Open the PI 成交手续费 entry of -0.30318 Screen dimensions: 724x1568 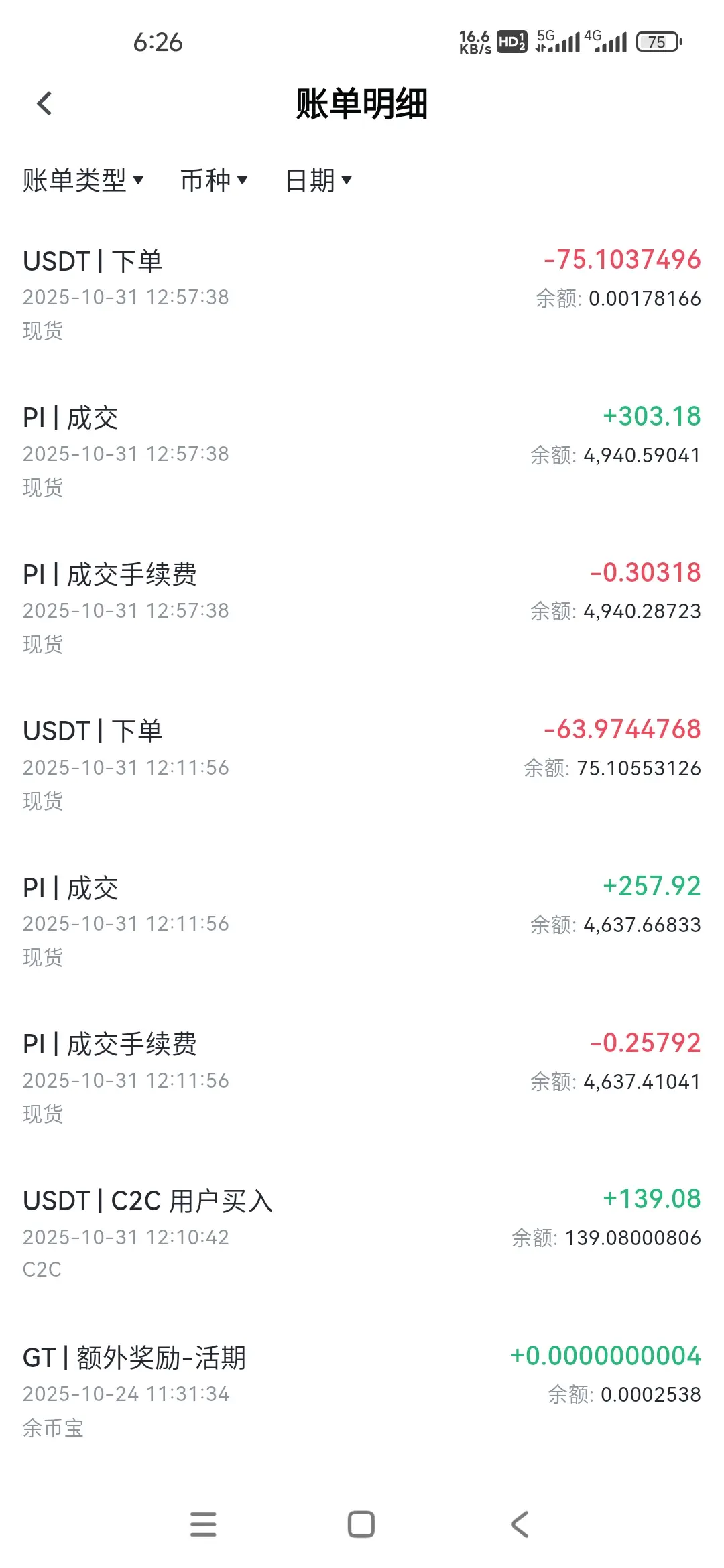[x=362, y=608]
